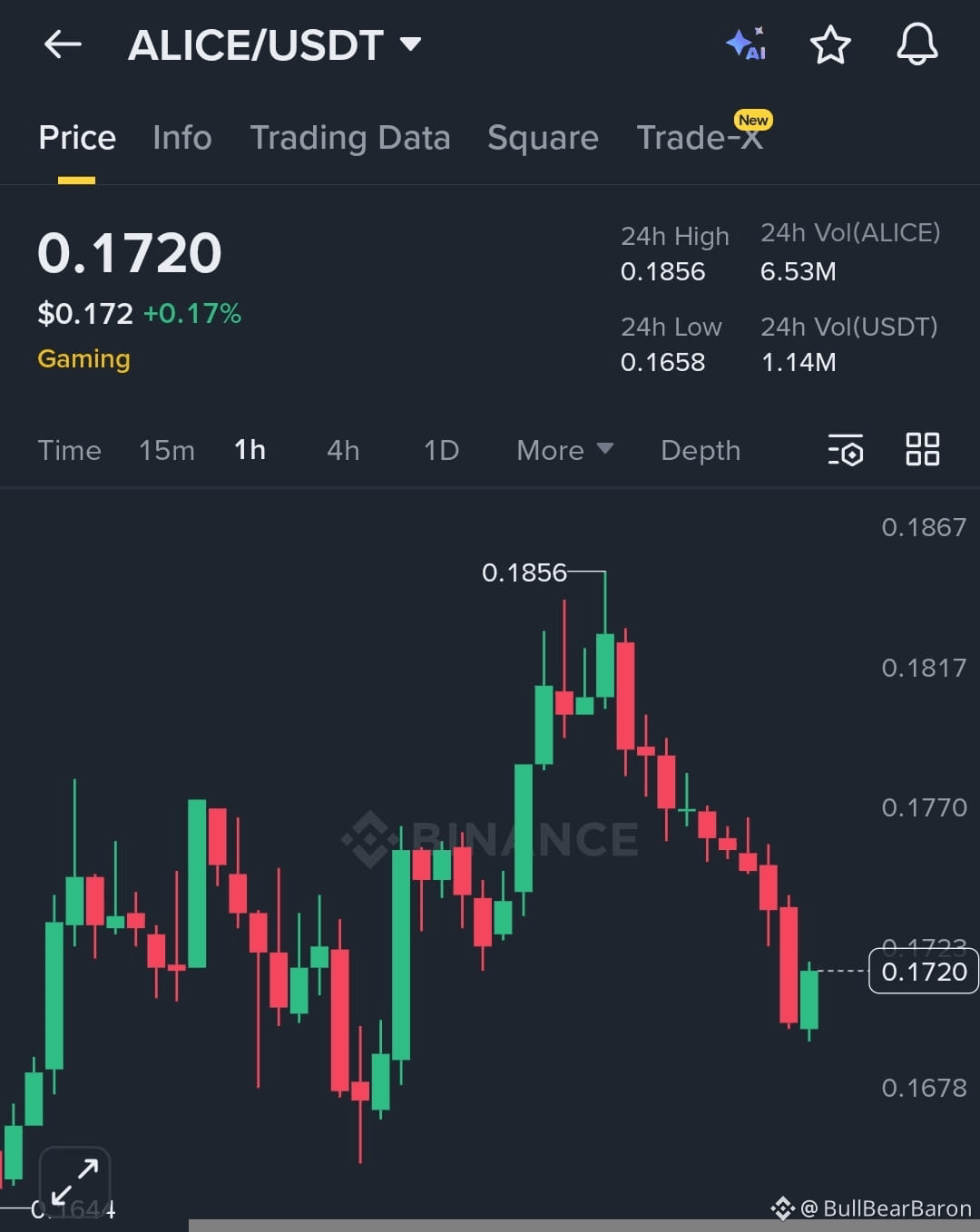Tap the current price tag 0.1720
The image size is (980, 1232).
(922, 971)
